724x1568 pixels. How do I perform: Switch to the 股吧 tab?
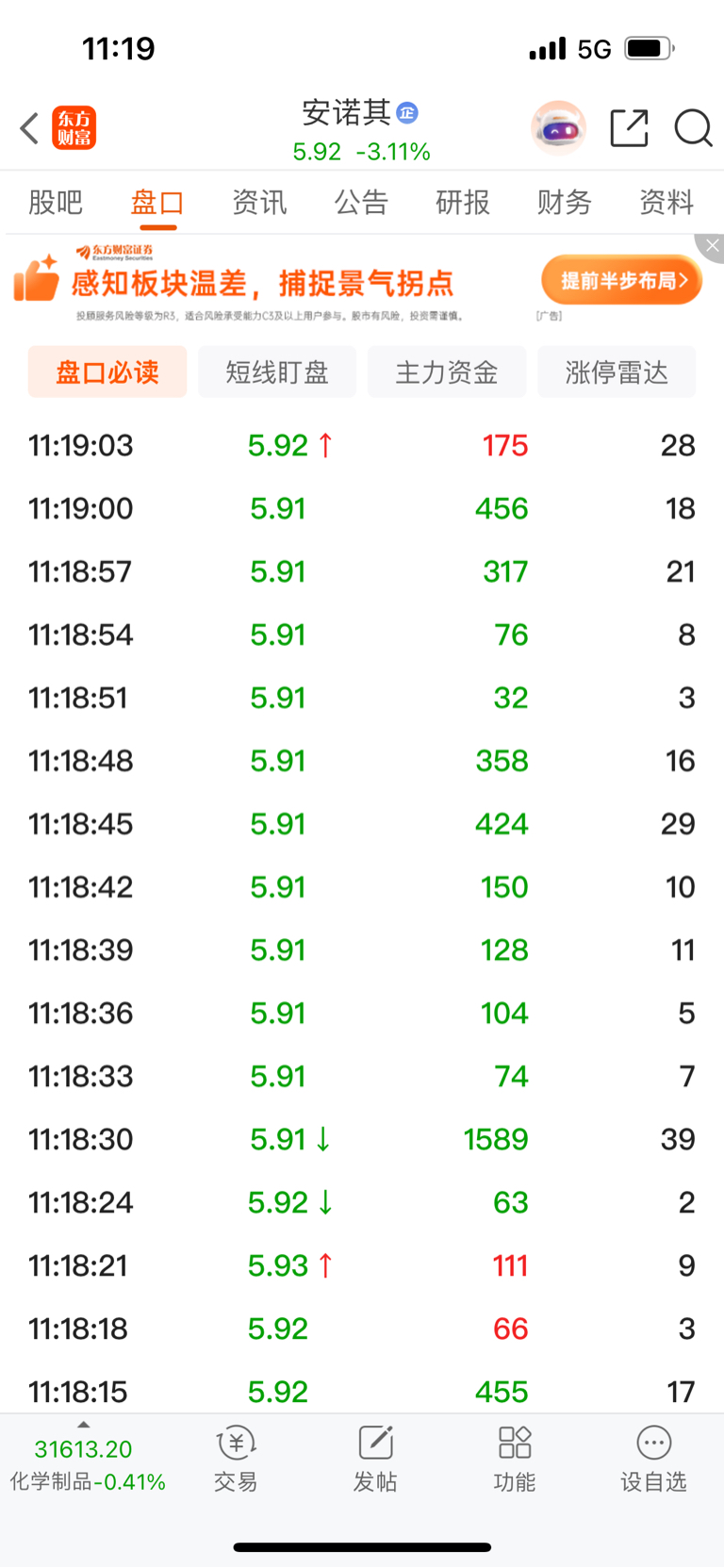(56, 202)
